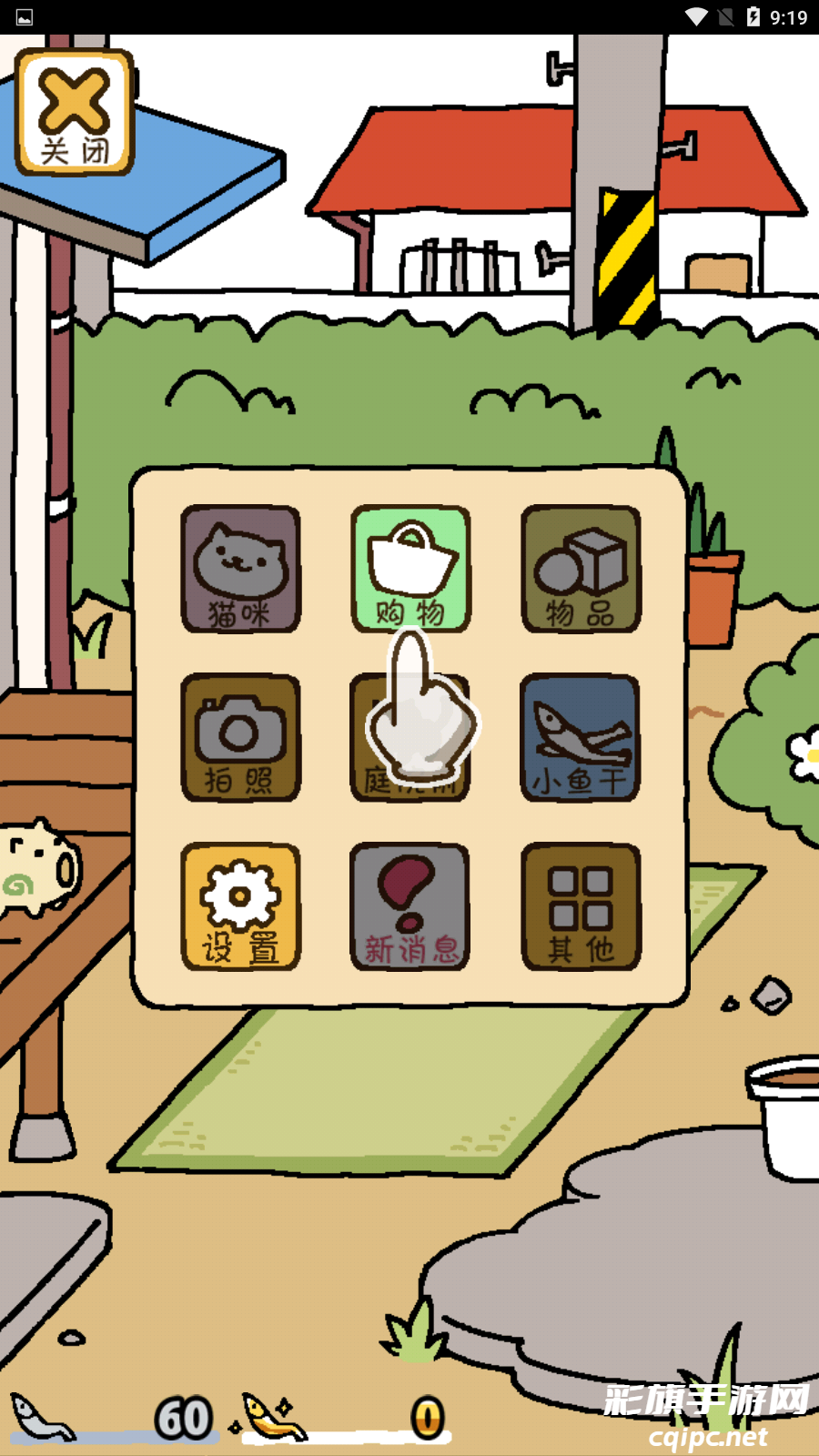
Task: Open the 物品 items inventory
Action: [581, 569]
